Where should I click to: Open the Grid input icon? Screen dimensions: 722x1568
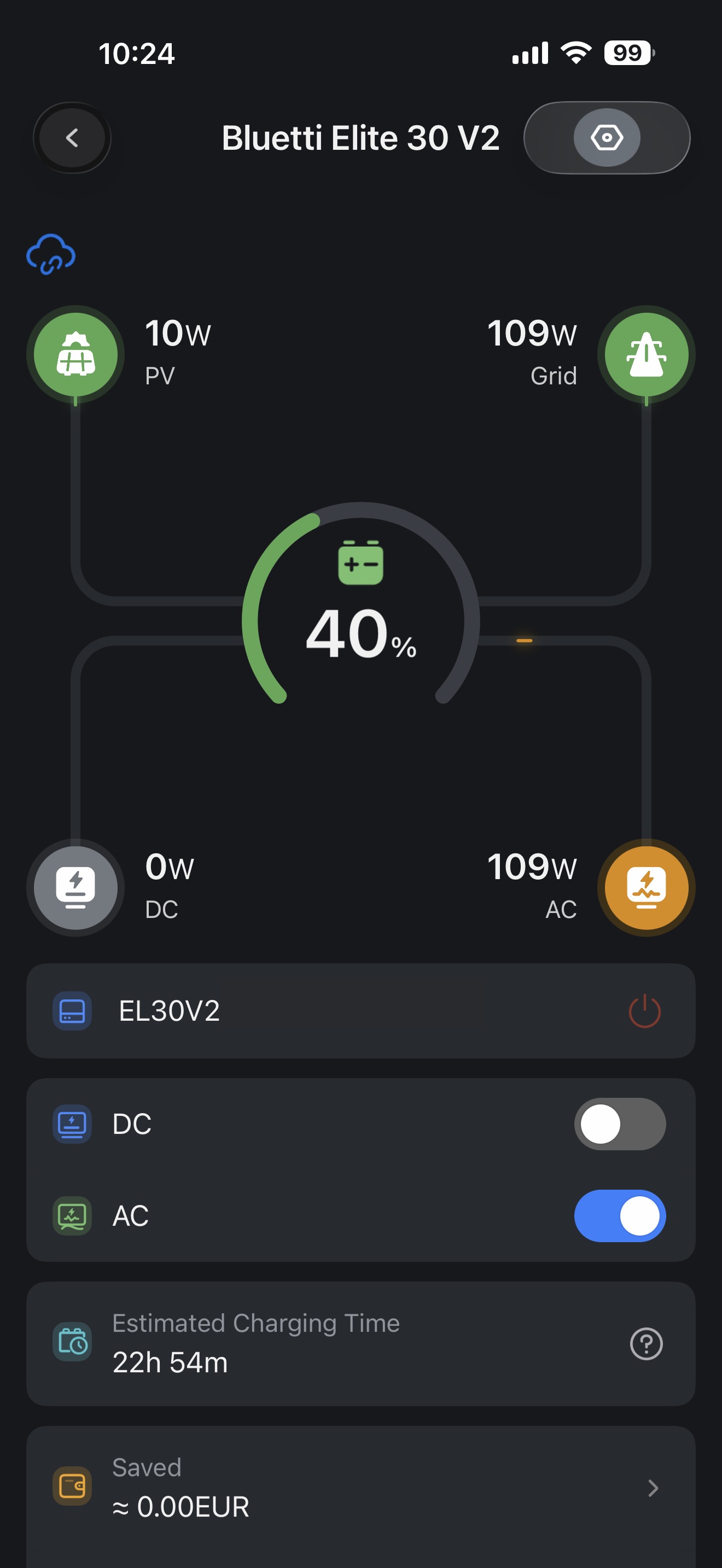pyautogui.click(x=646, y=354)
